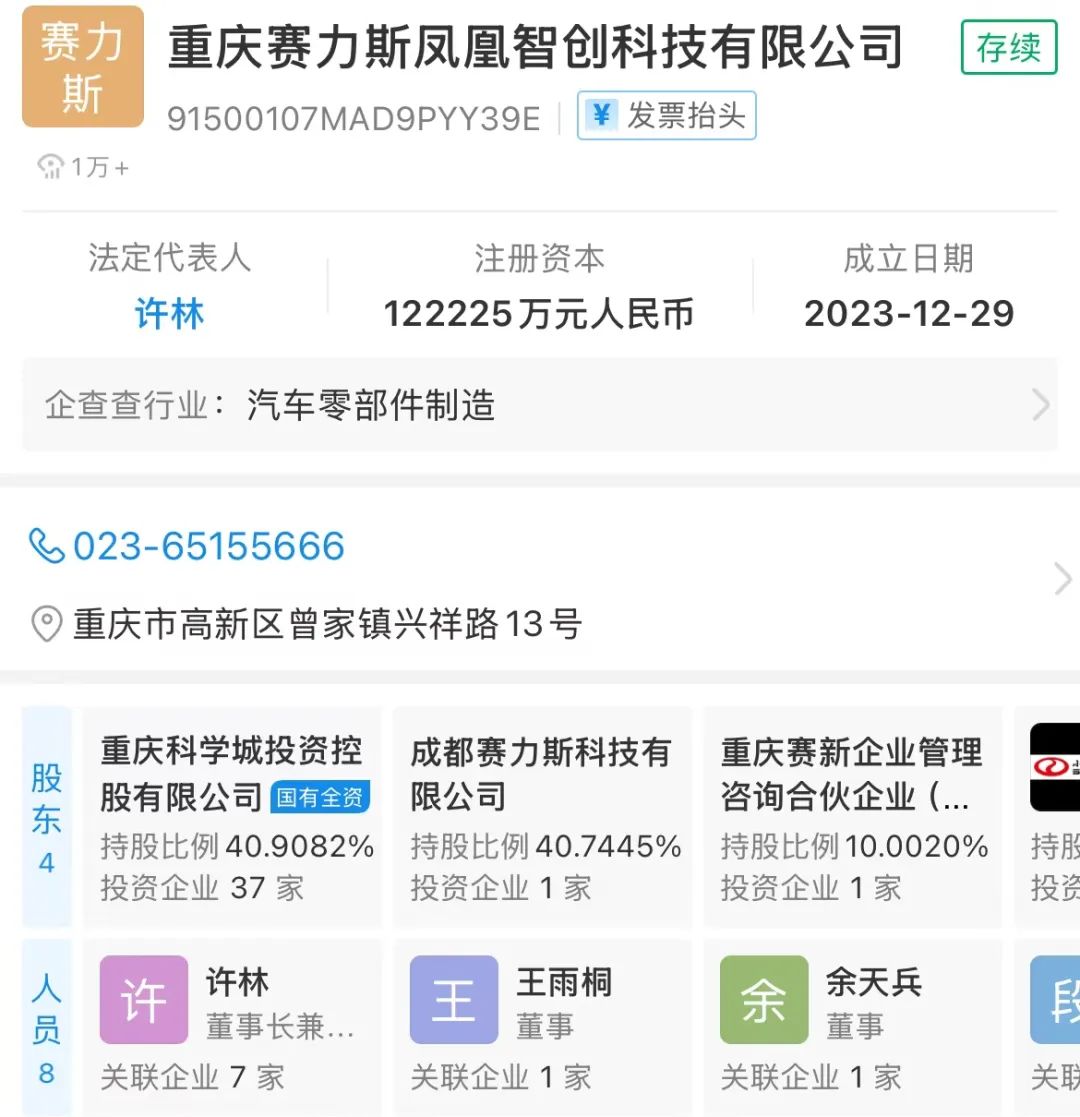View director 王雨桐's personnel card

point(542,1027)
